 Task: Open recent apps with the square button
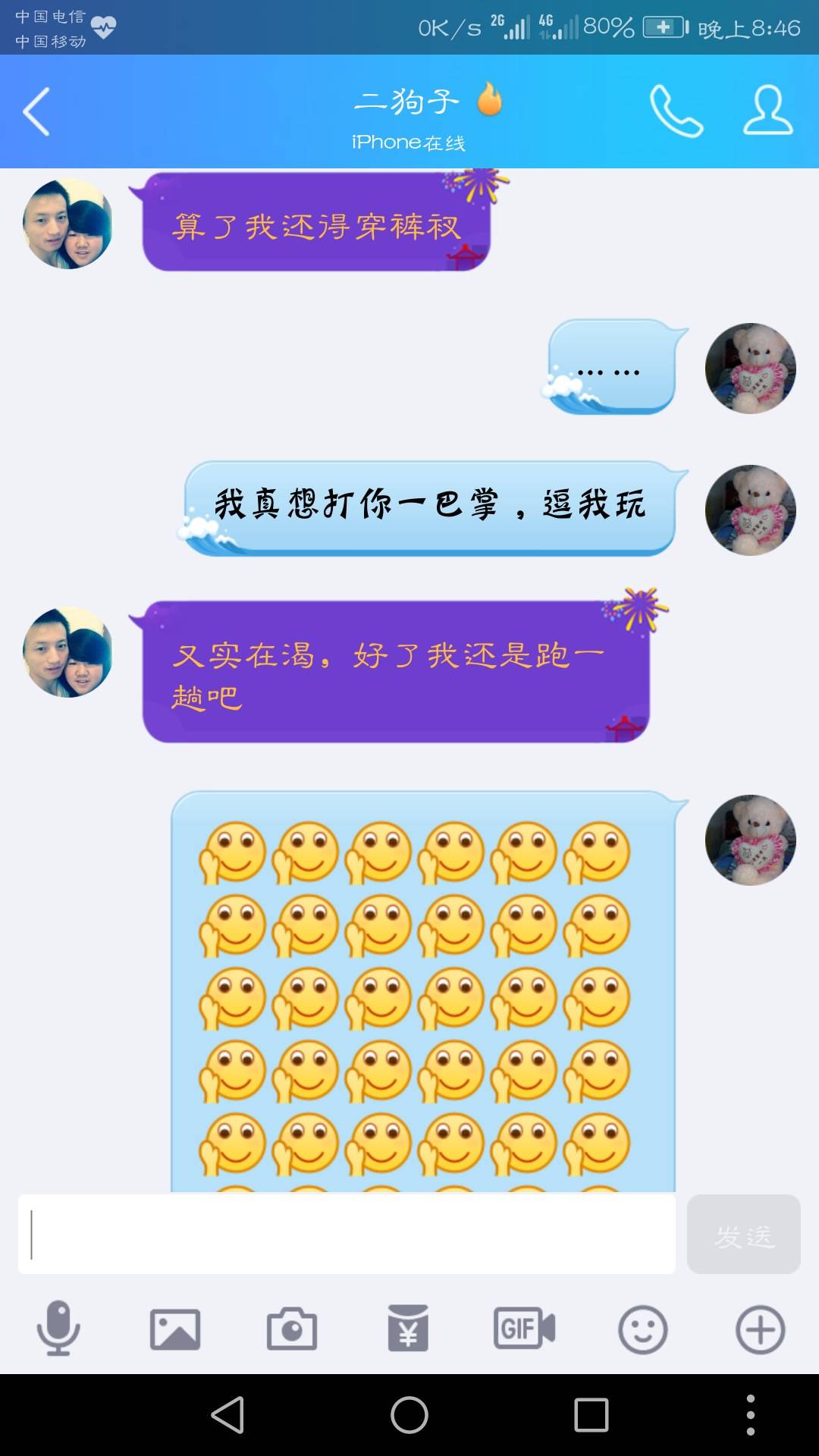pyautogui.click(x=591, y=1415)
